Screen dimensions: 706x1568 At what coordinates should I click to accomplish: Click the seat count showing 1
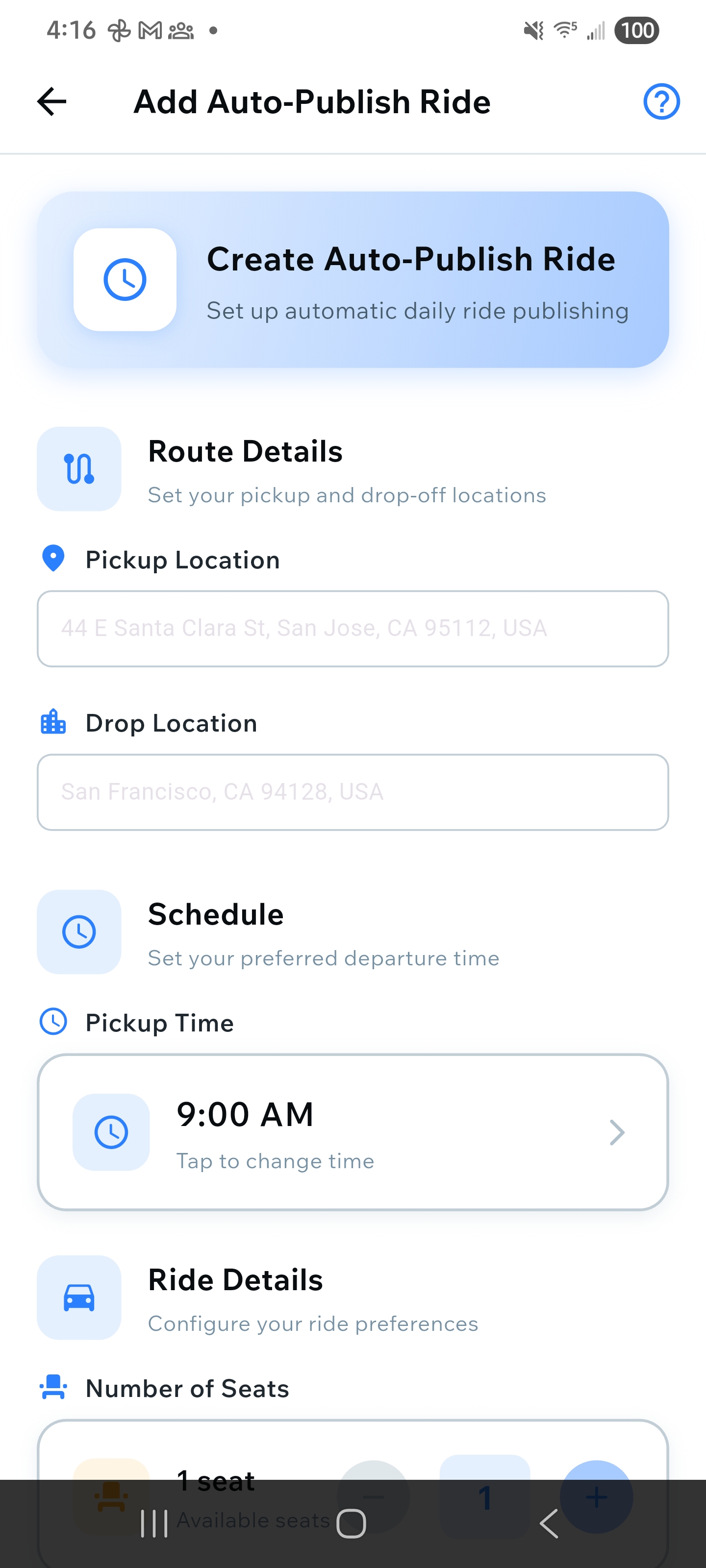pyautogui.click(x=484, y=1497)
